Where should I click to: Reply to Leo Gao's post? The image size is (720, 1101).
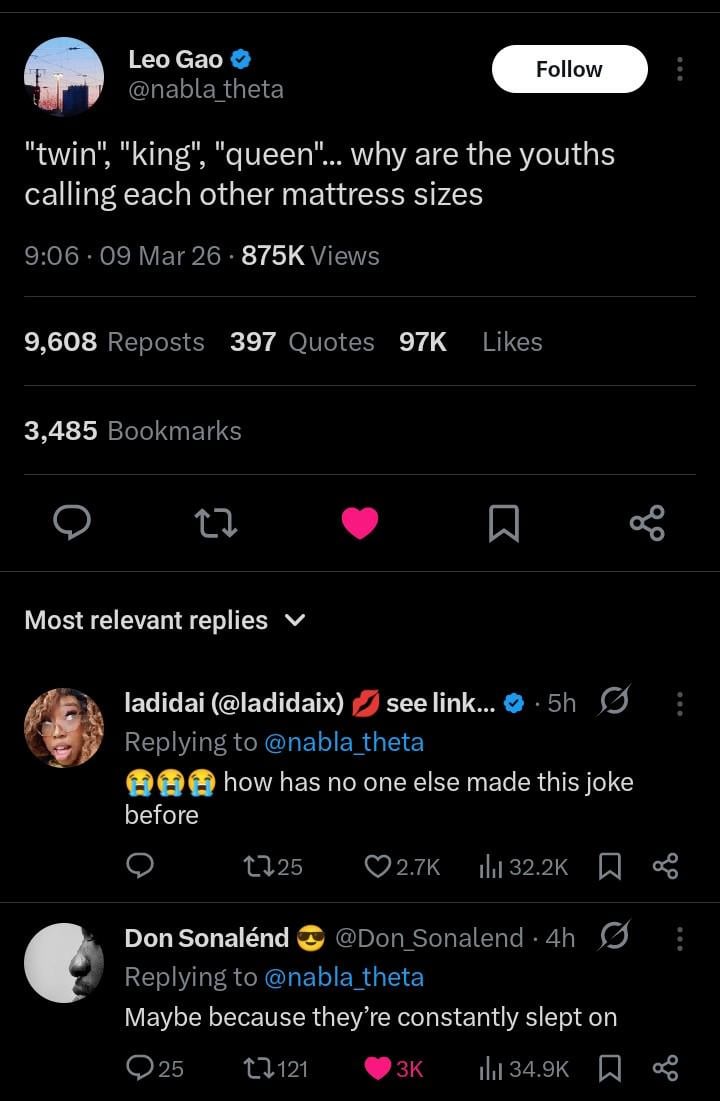(72, 521)
